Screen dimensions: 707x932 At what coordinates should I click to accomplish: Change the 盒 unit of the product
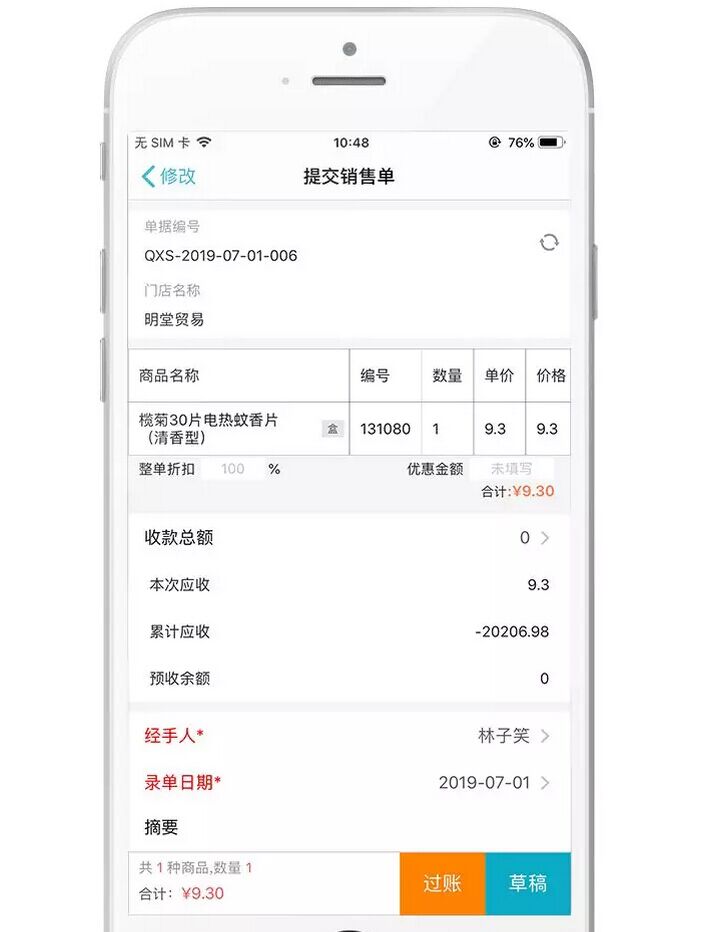332,429
